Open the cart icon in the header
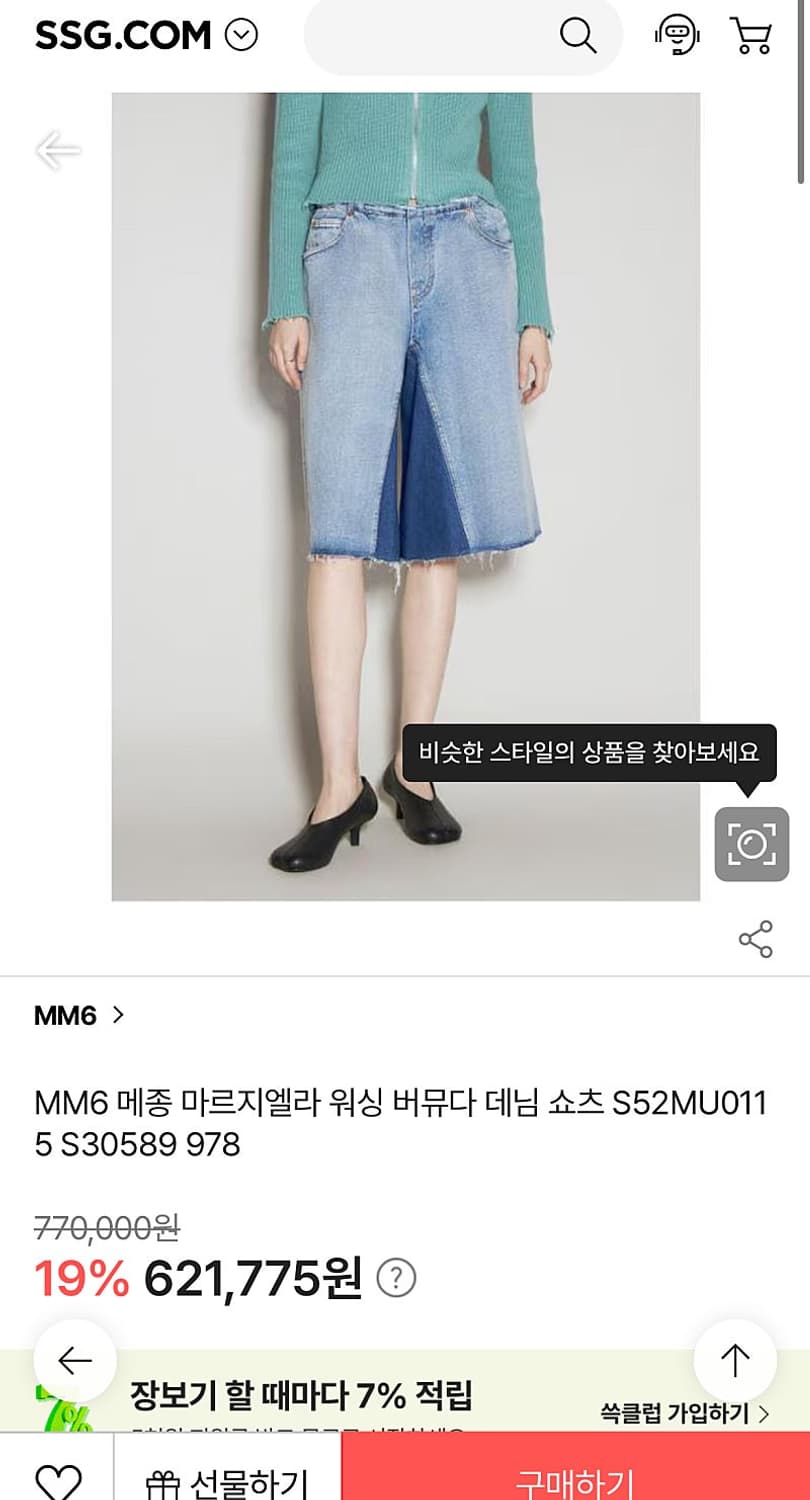The image size is (810, 1500). pos(751,36)
